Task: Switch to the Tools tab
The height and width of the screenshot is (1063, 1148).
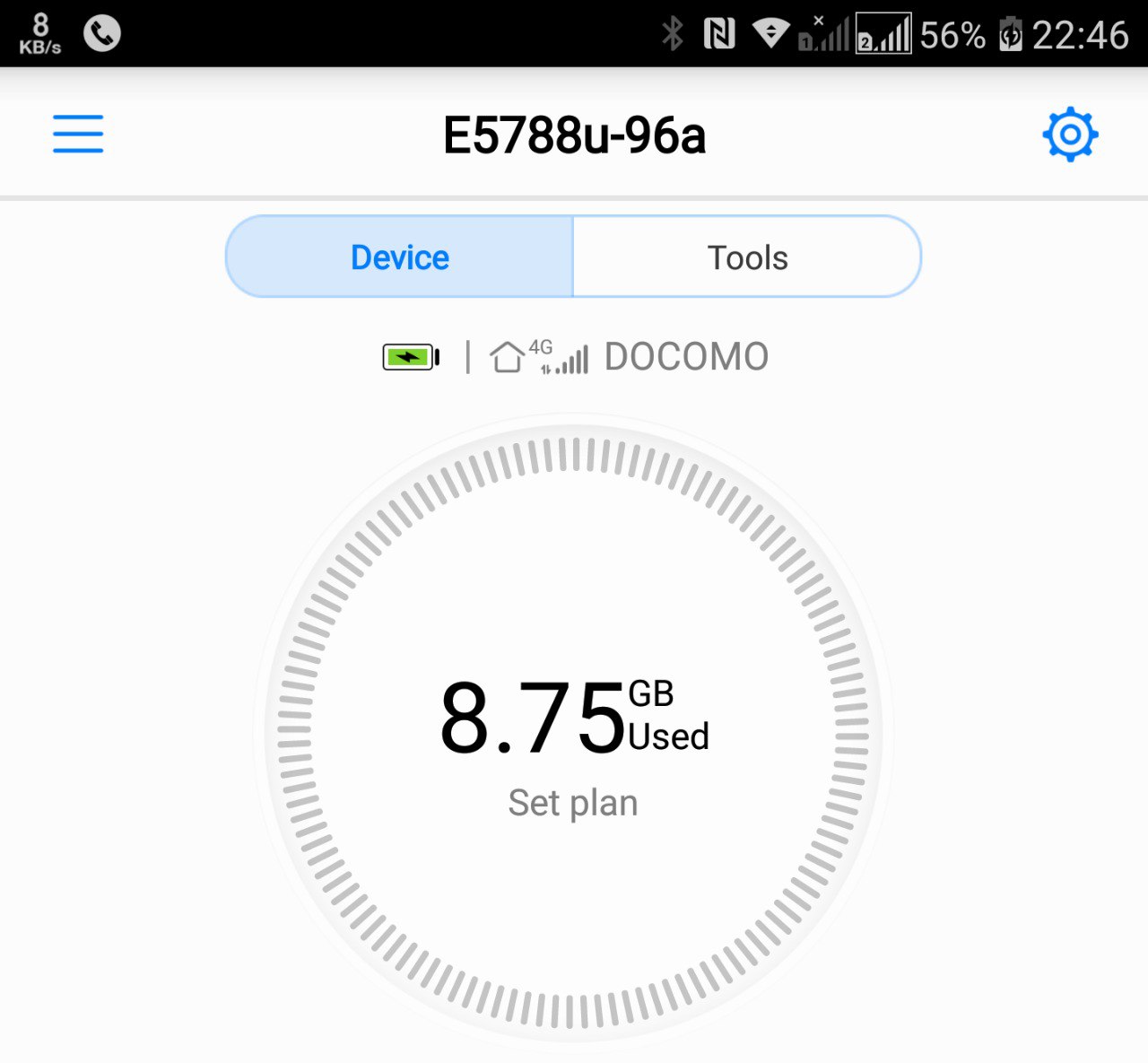Action: coord(747,257)
